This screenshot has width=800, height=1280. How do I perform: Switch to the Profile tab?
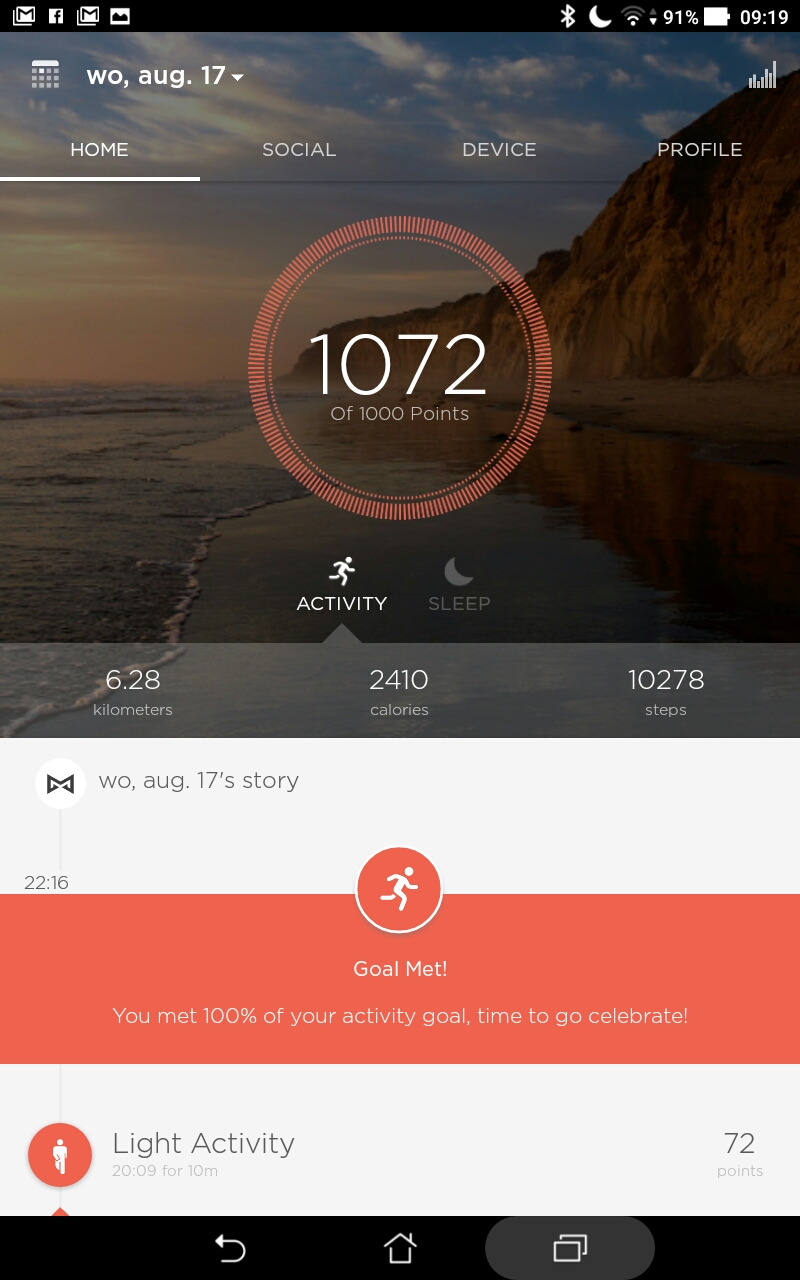(x=699, y=150)
